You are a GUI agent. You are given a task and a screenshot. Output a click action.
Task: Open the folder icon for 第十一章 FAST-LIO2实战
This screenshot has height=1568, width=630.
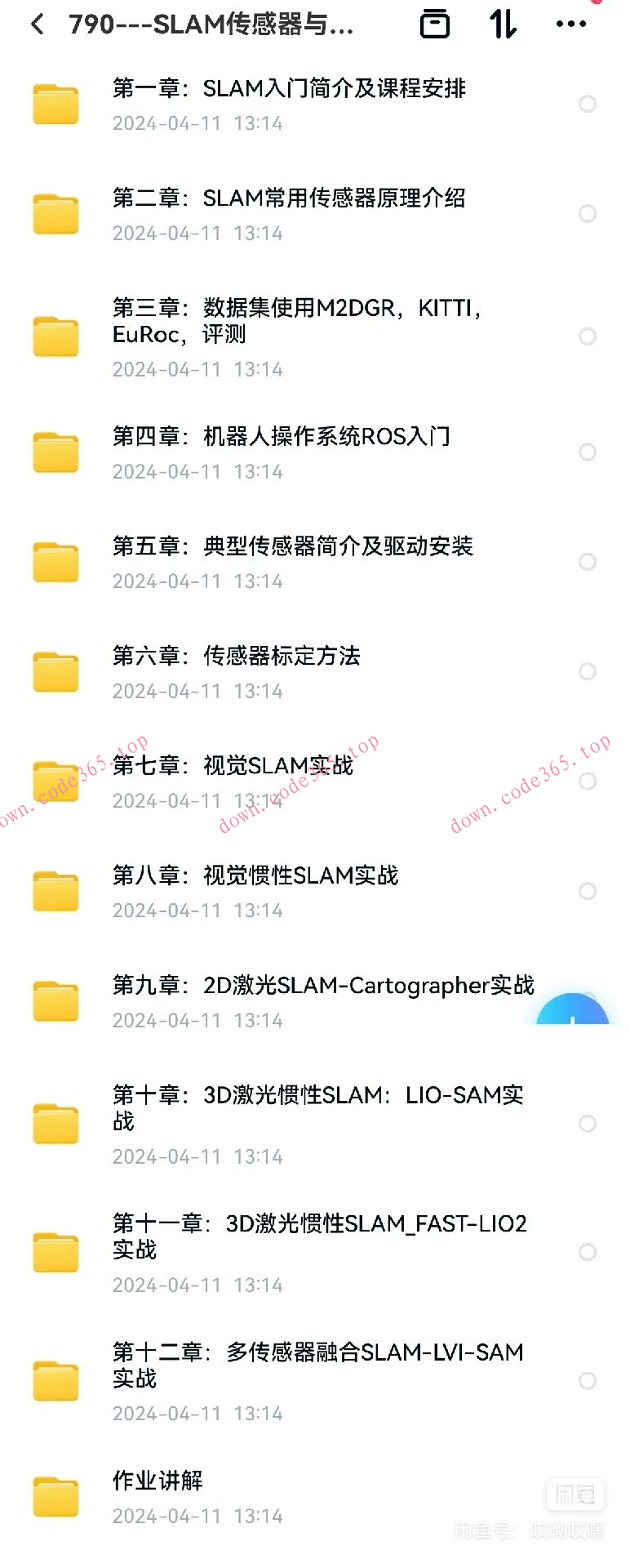coord(55,1252)
